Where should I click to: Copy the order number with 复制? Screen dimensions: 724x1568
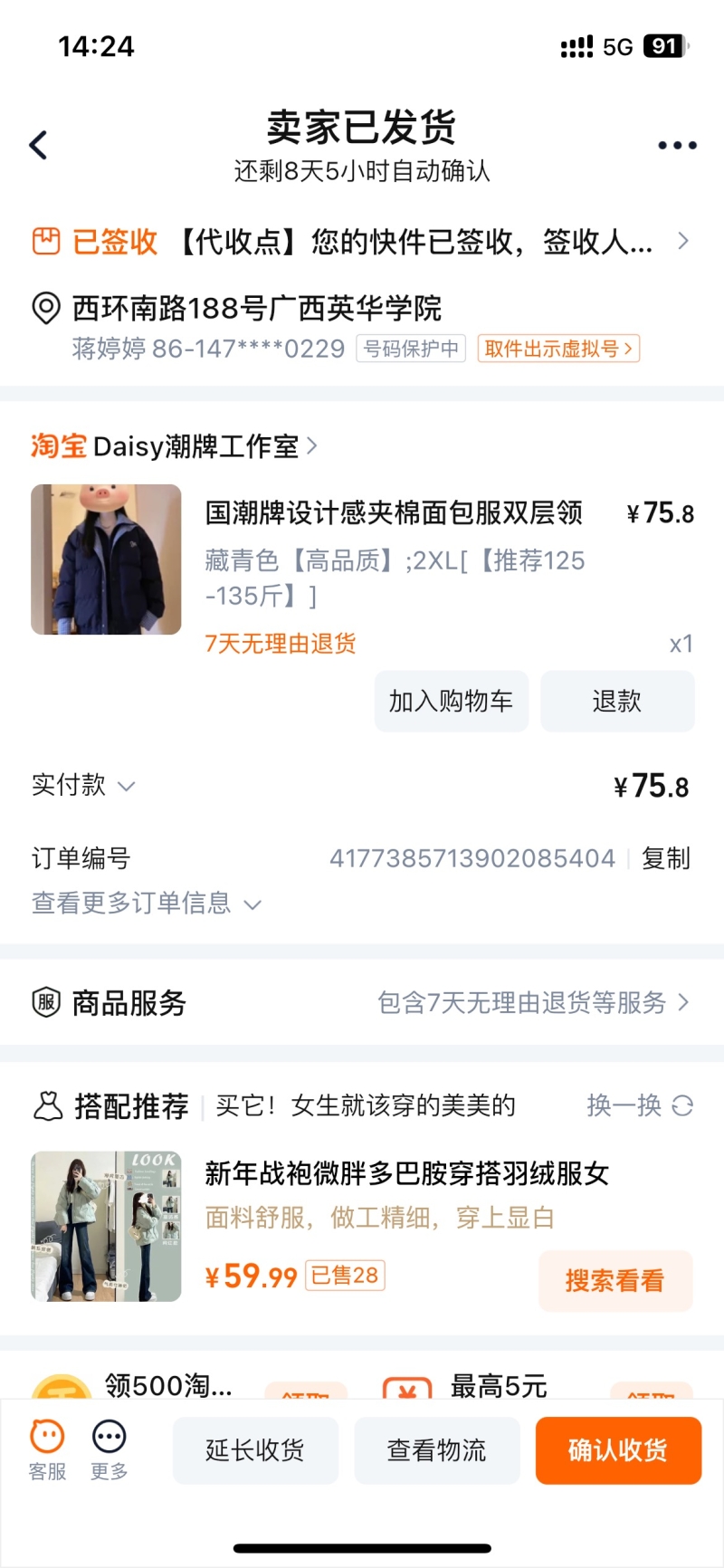666,858
